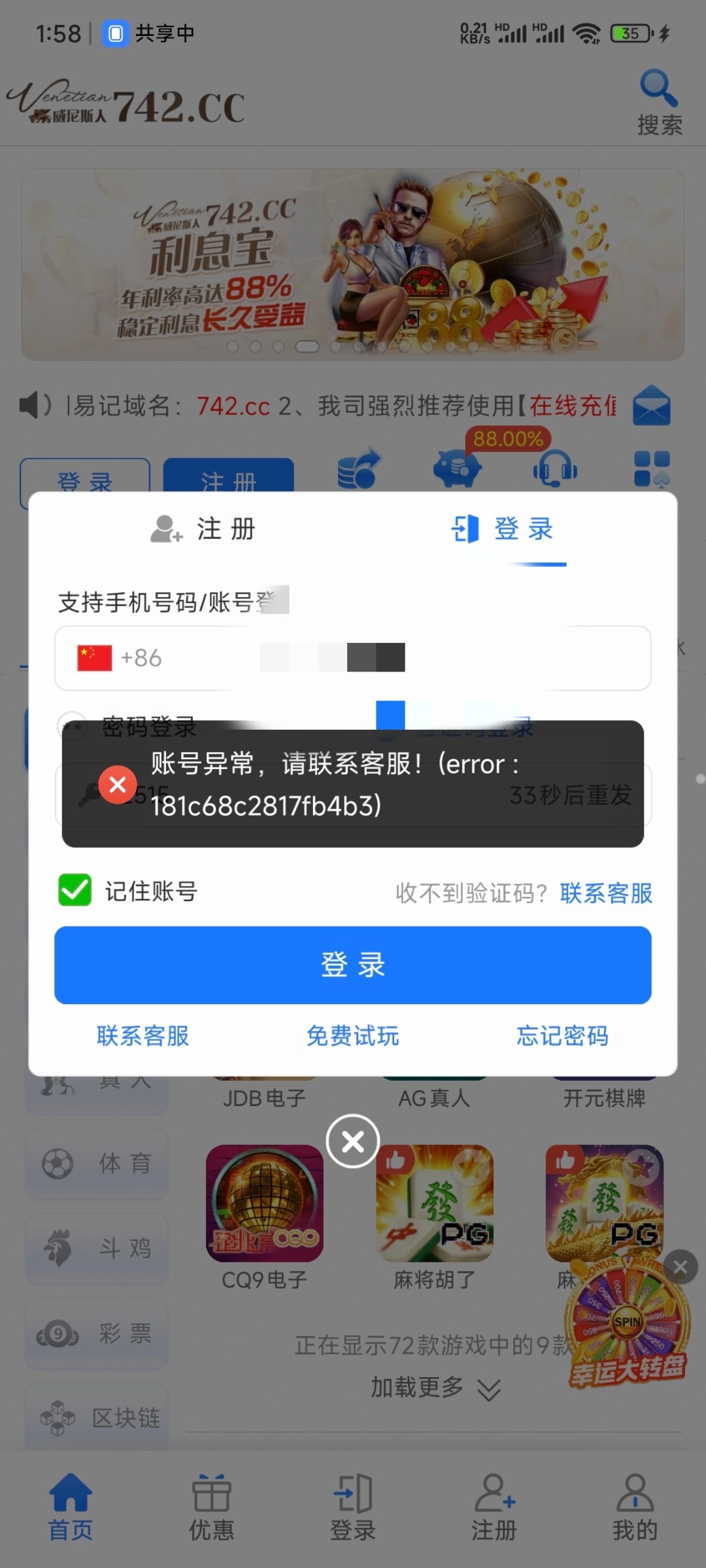Dismiss the 幸运大转盘 spin wheel
Image resolution: width=706 pixels, height=1568 pixels.
pos(680,1267)
